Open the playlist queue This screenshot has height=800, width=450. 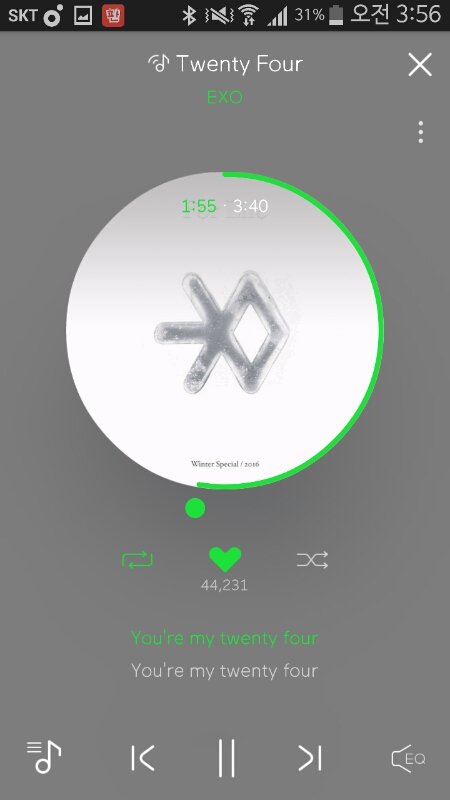click(43, 757)
